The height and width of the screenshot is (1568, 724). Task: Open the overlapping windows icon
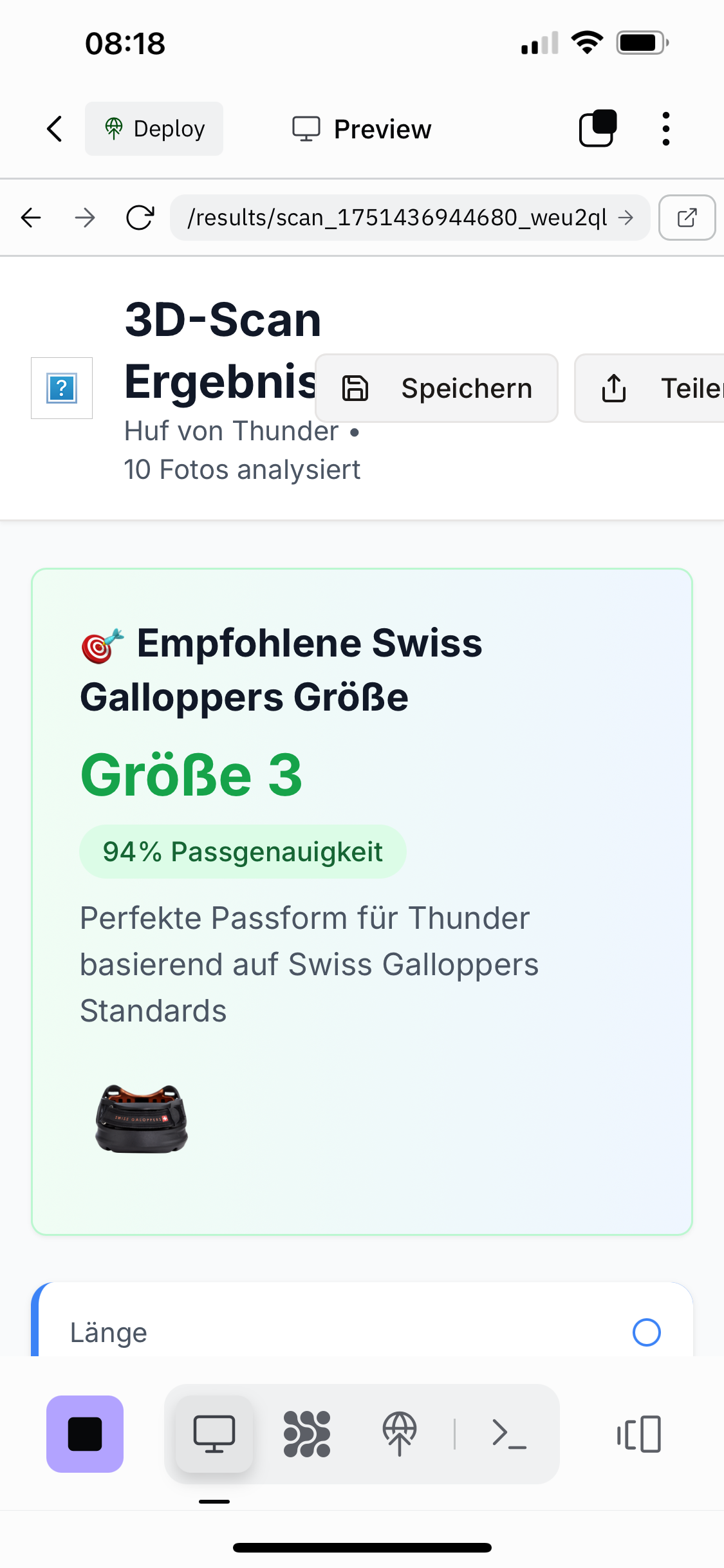point(598,129)
